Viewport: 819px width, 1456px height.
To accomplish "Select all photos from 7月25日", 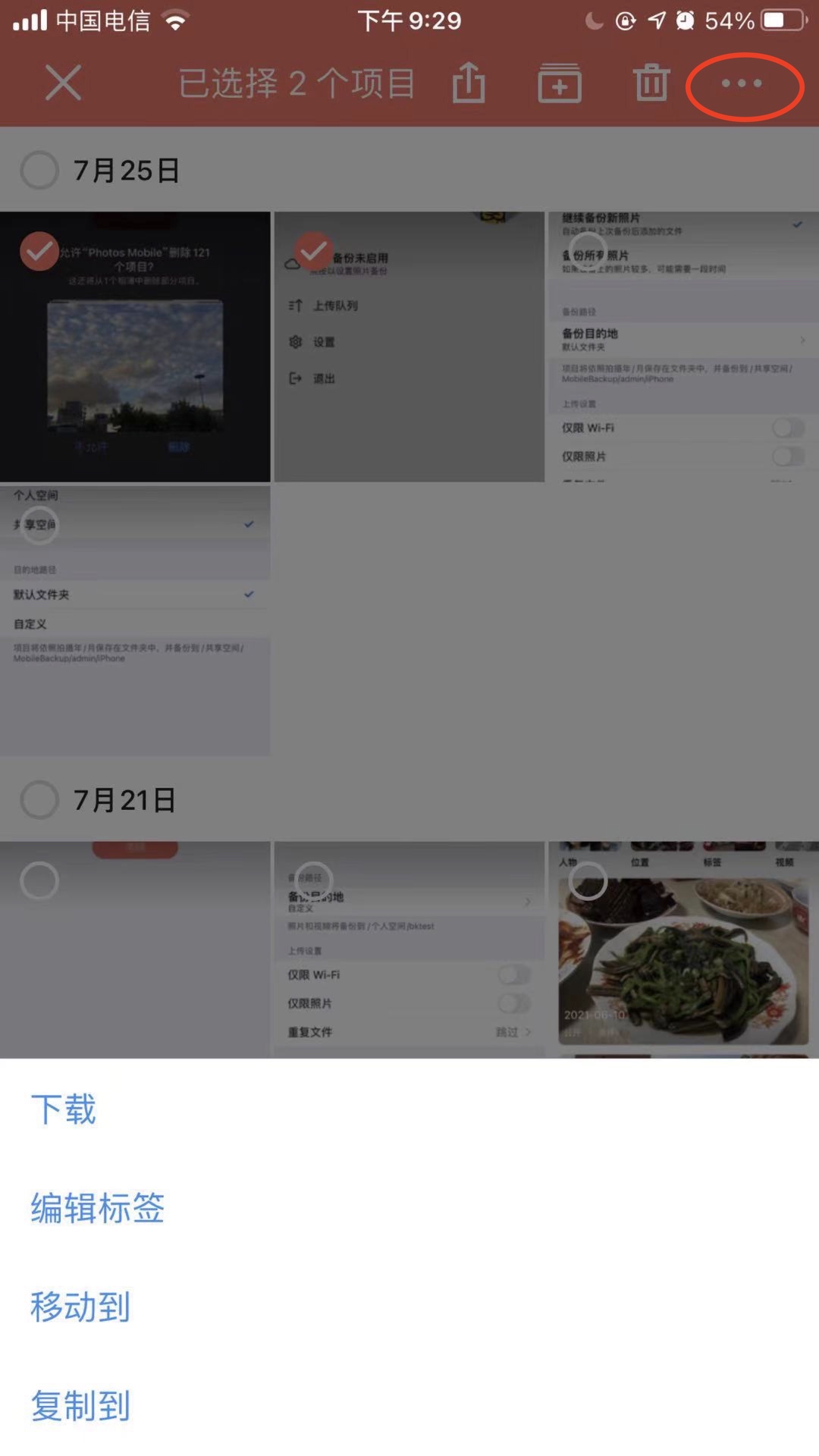I will (x=39, y=170).
